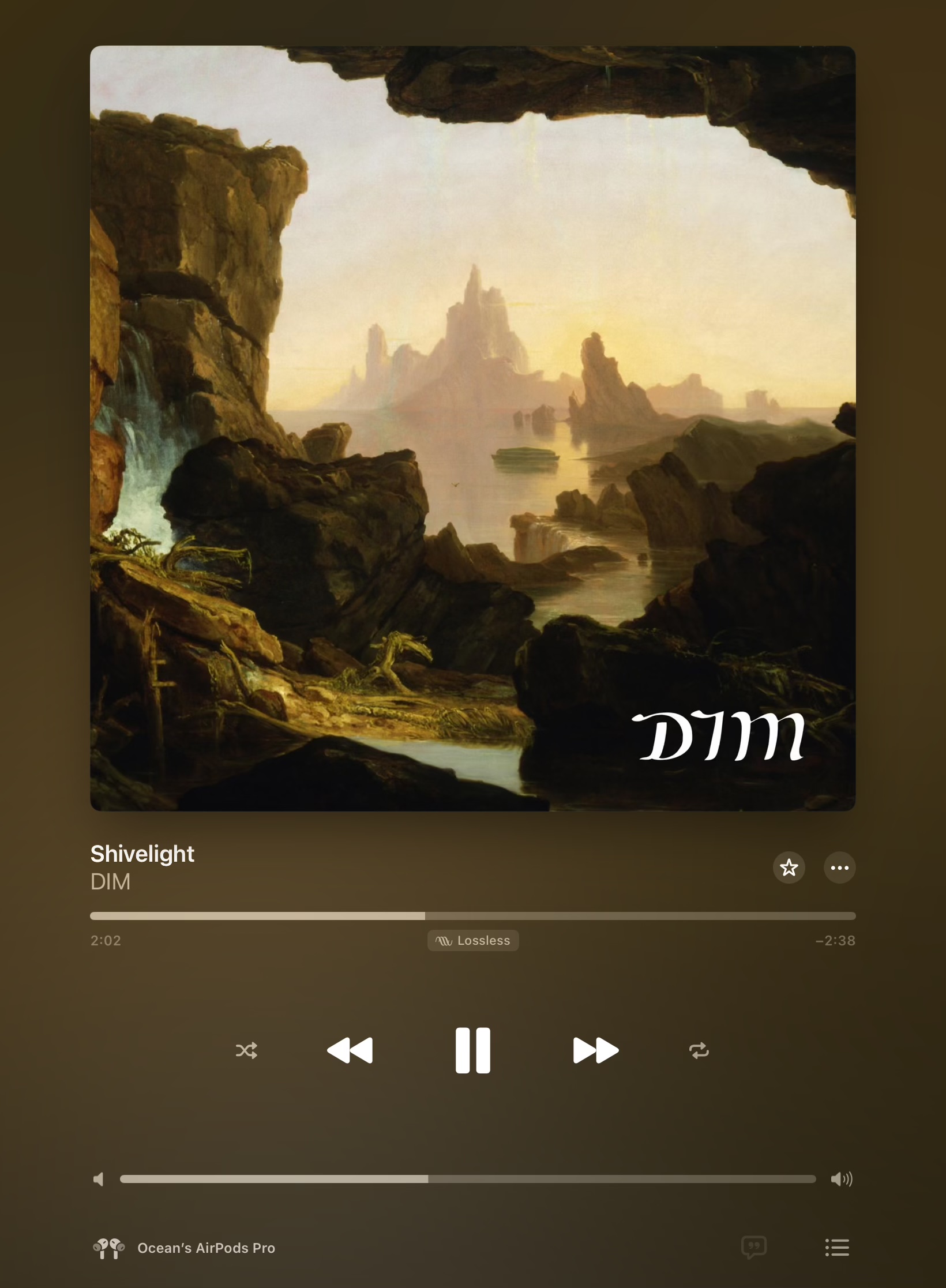Tap the DIM album artwork
Viewport: 946px width, 1288px height.
click(472, 428)
